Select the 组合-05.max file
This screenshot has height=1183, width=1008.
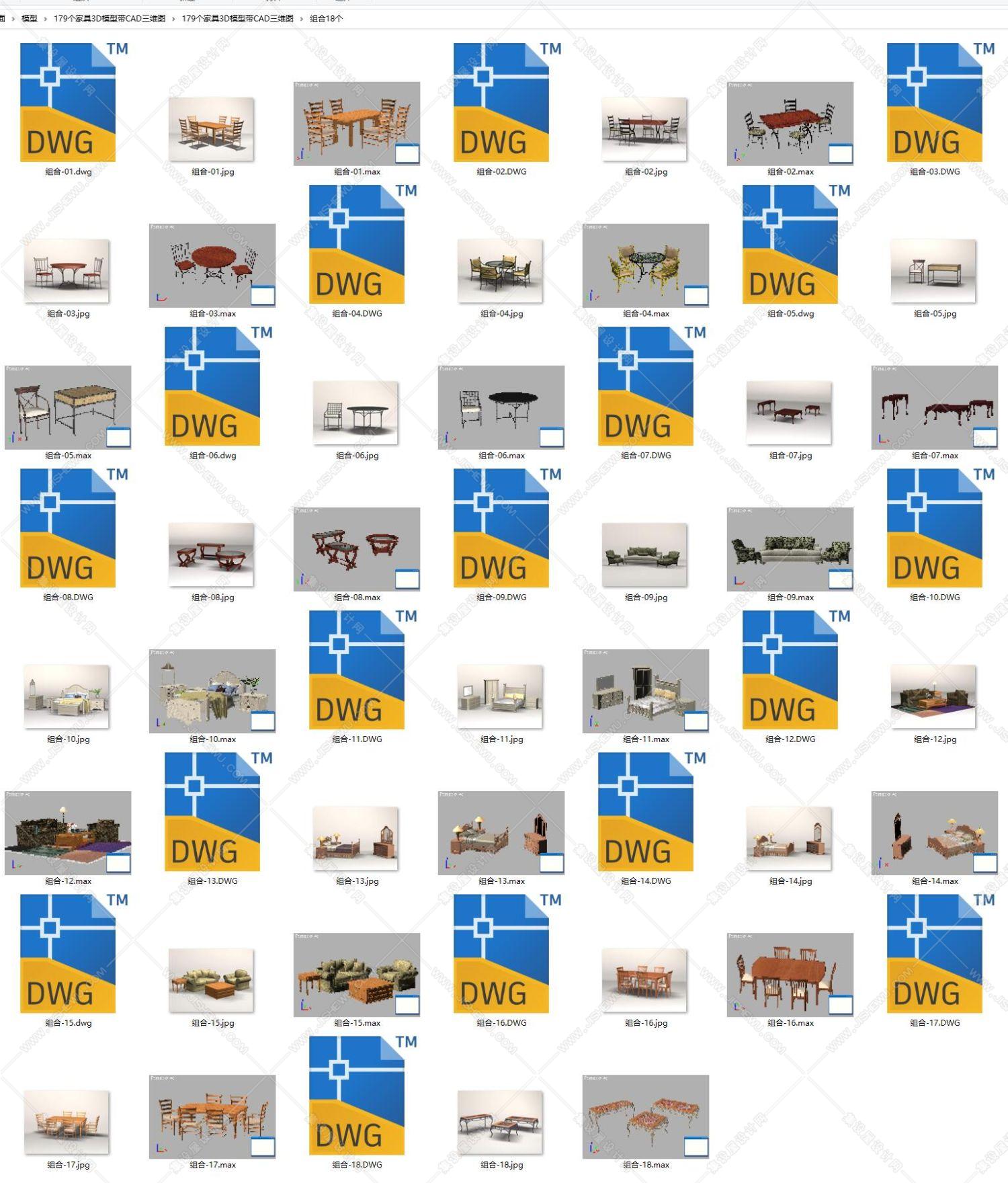(68, 407)
